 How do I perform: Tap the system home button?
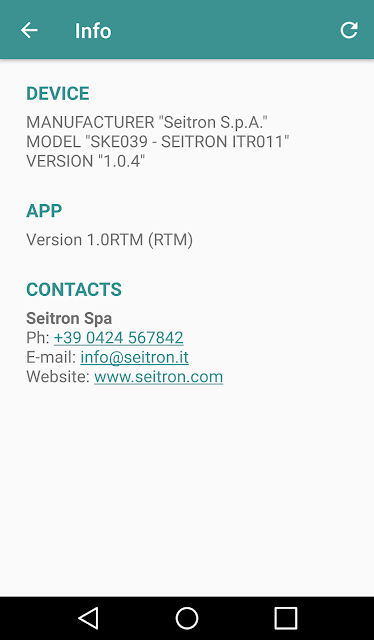tap(187, 618)
